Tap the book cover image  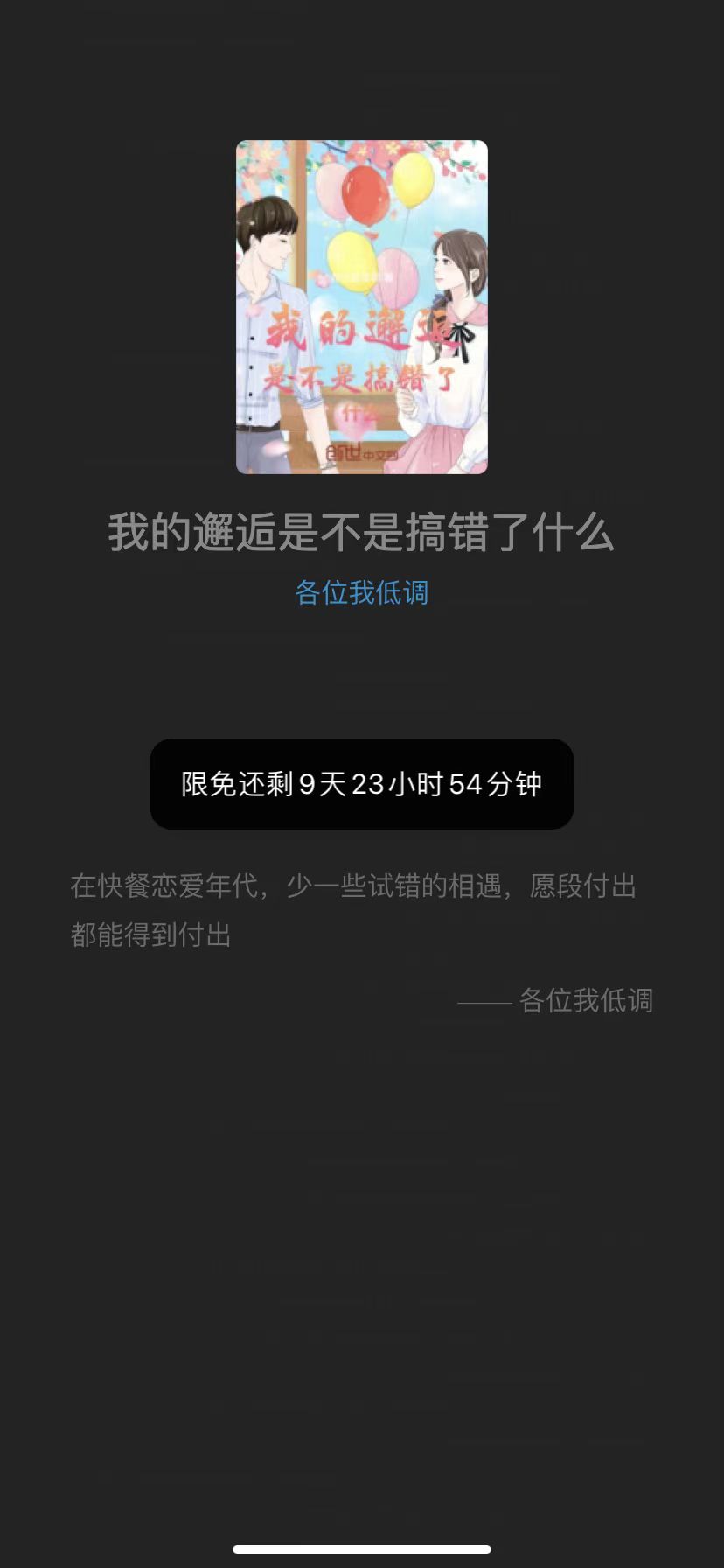click(362, 307)
